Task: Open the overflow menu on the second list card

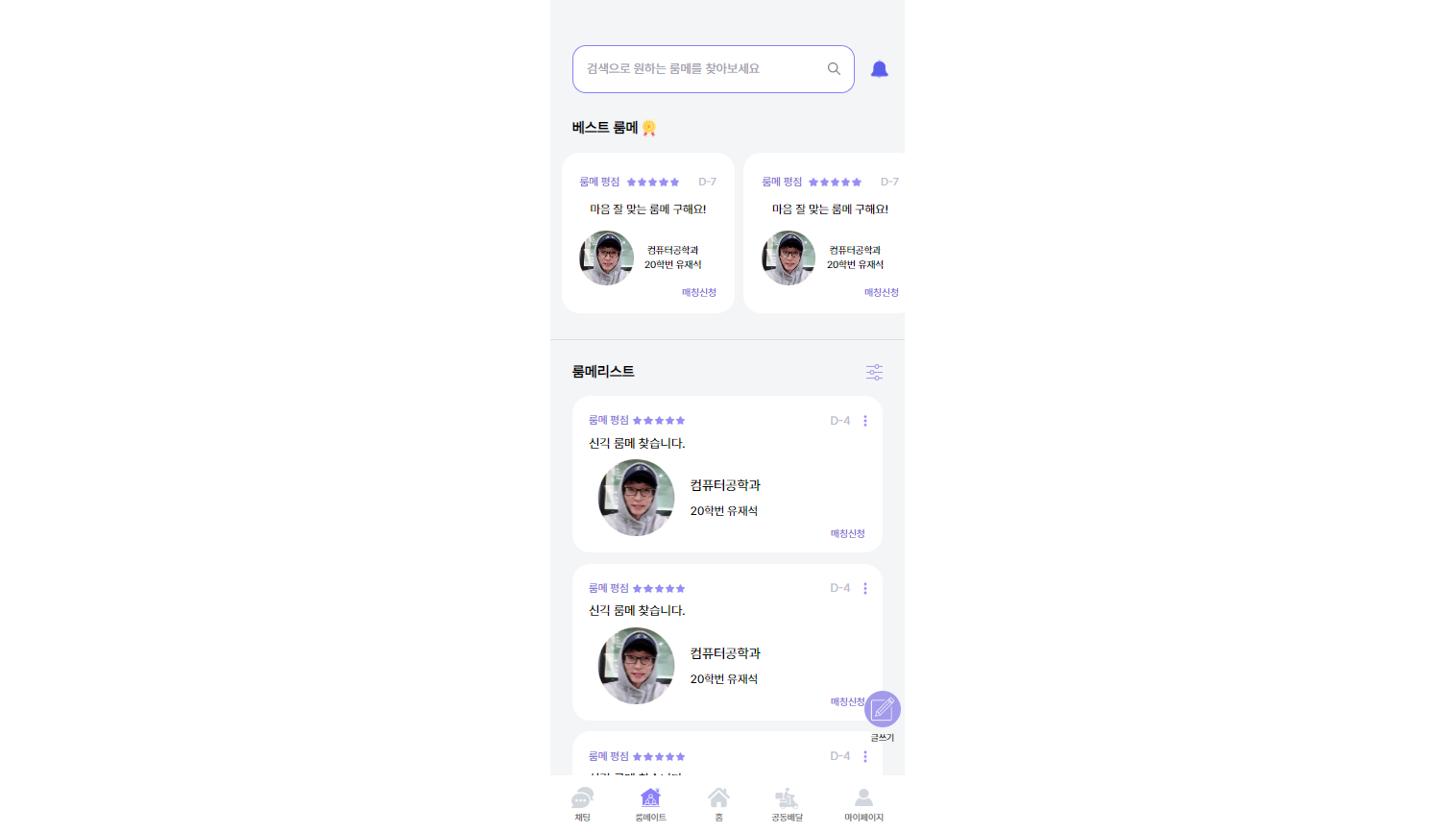Action: [x=865, y=588]
